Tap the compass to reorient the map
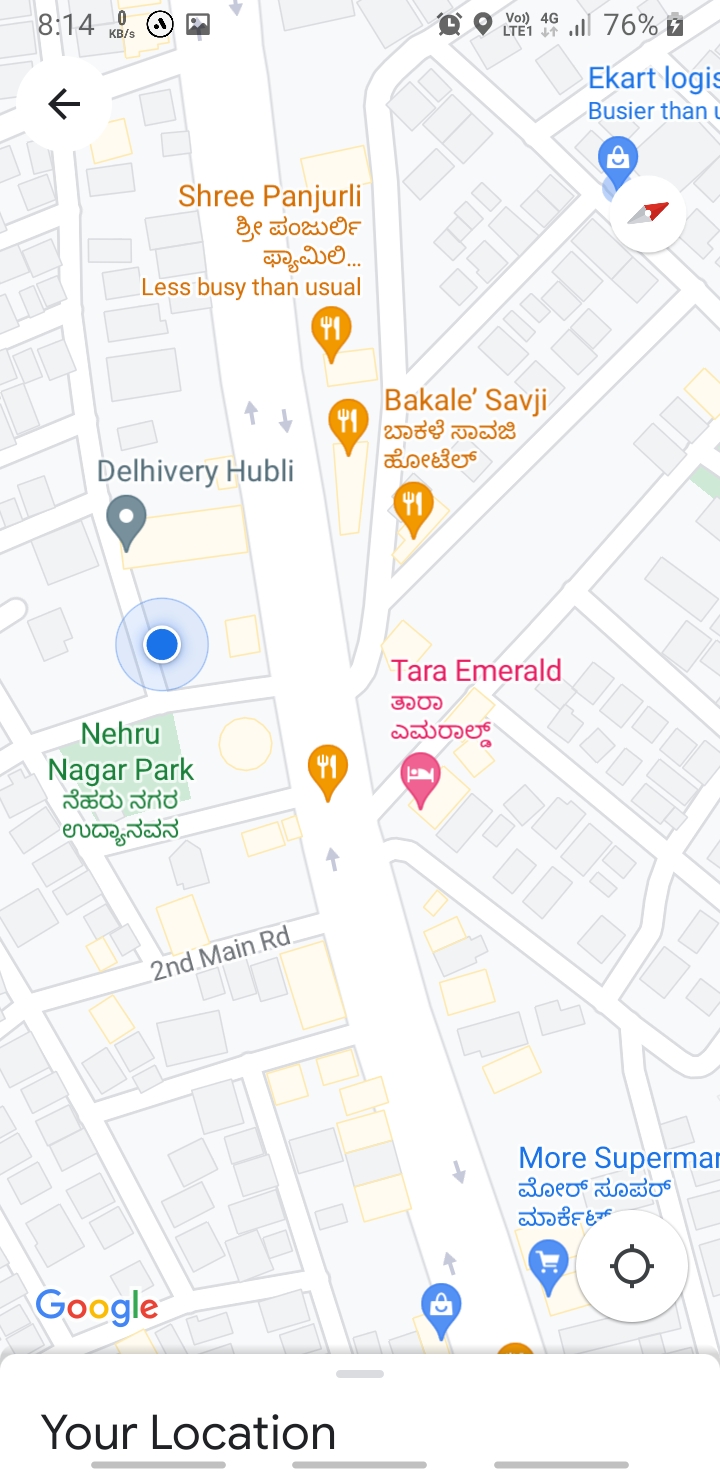720x1480 pixels. click(648, 213)
